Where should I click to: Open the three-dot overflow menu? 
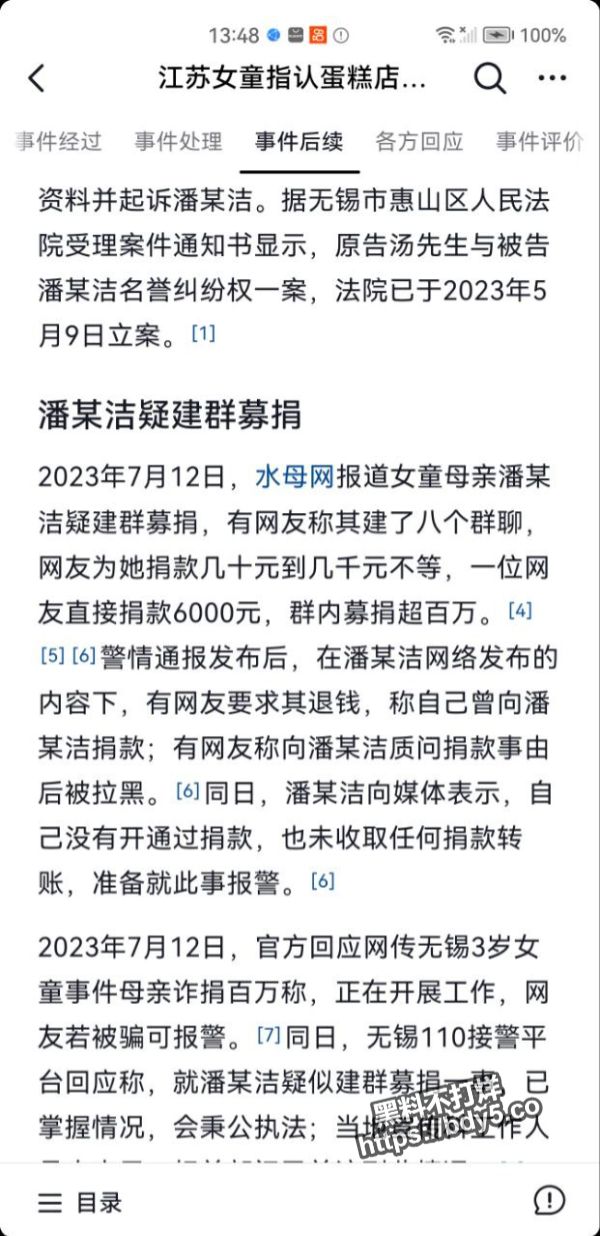point(552,78)
